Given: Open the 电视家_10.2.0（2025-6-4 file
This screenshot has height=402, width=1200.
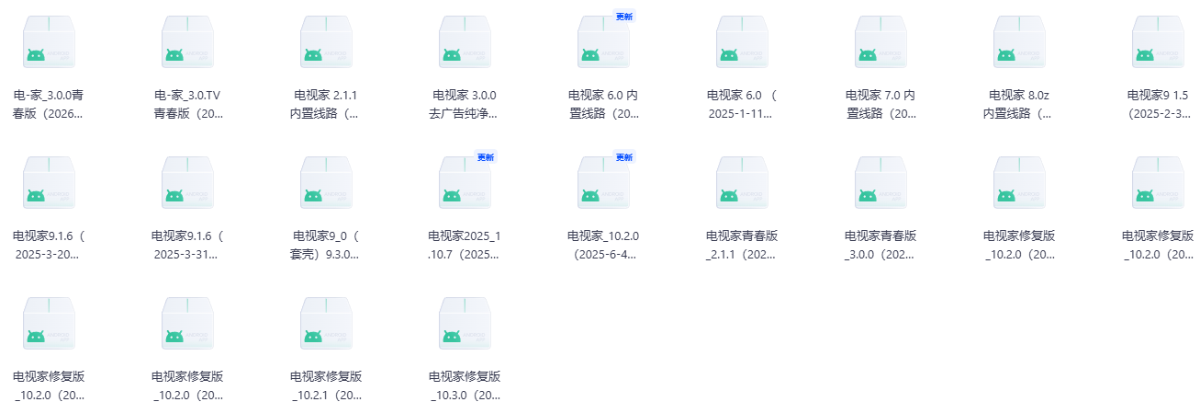Looking at the screenshot, I should (604, 185).
